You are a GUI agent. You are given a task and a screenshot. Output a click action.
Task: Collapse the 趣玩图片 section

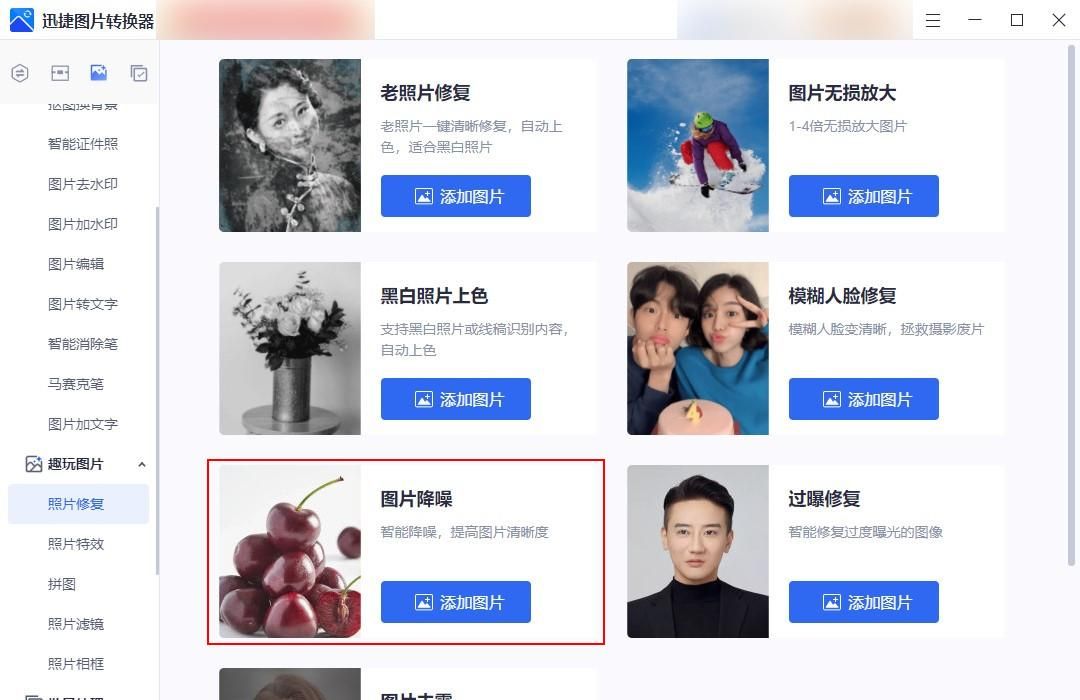[141, 464]
